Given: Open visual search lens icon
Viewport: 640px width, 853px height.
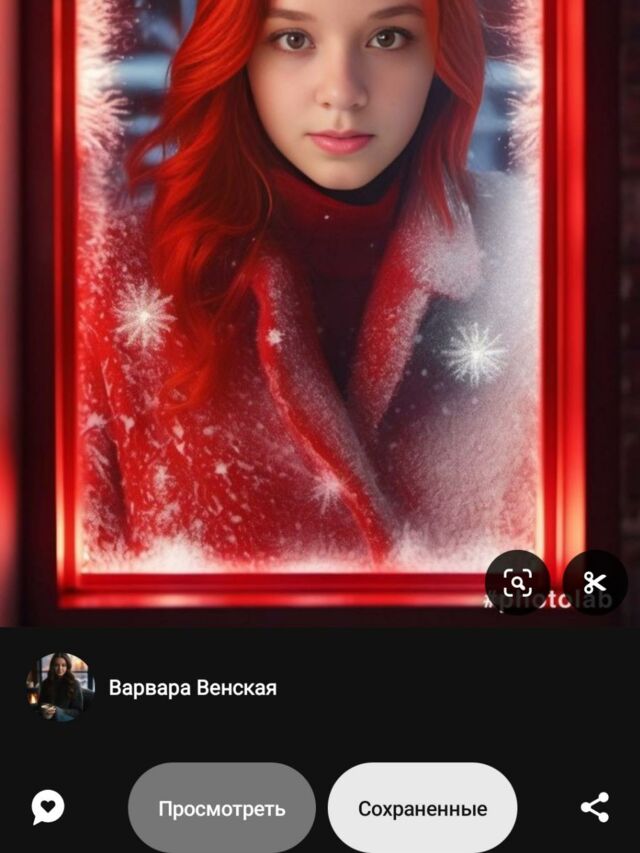Looking at the screenshot, I should coord(517,582).
